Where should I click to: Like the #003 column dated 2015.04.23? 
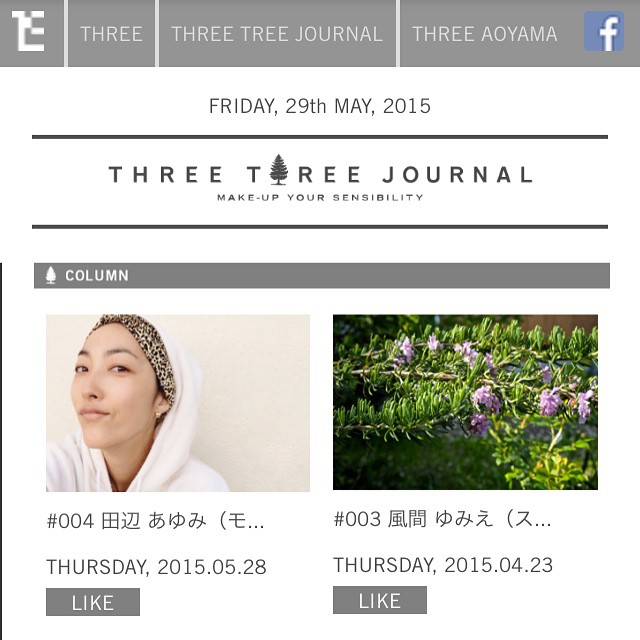pos(380,600)
